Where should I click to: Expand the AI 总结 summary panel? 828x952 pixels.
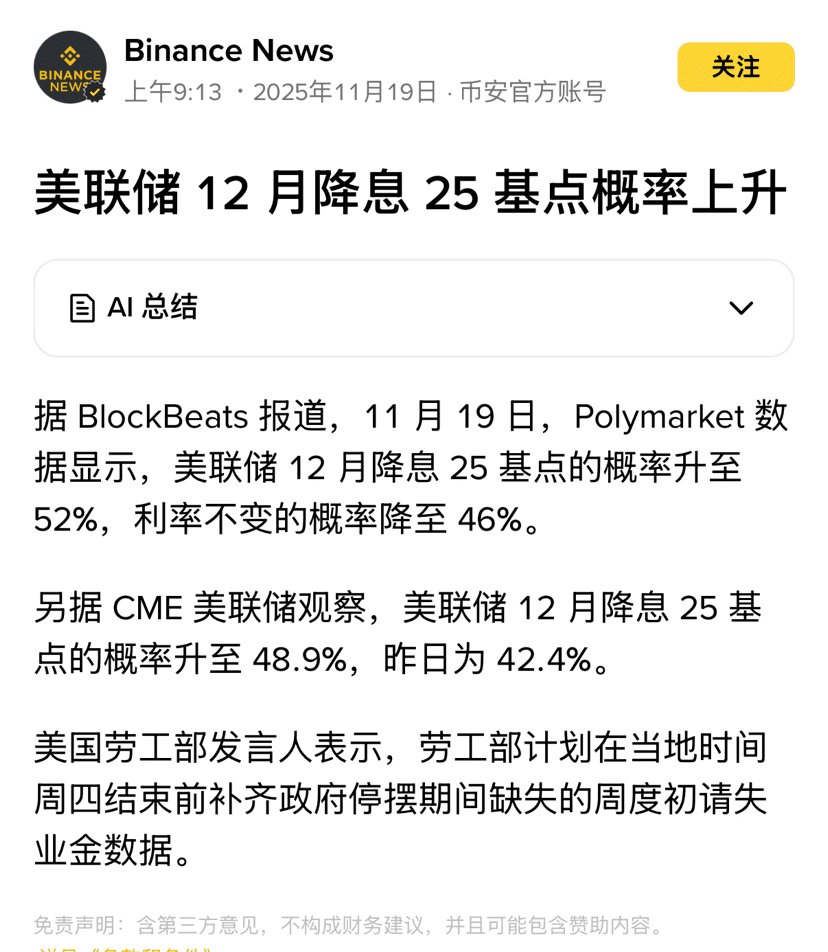740,308
